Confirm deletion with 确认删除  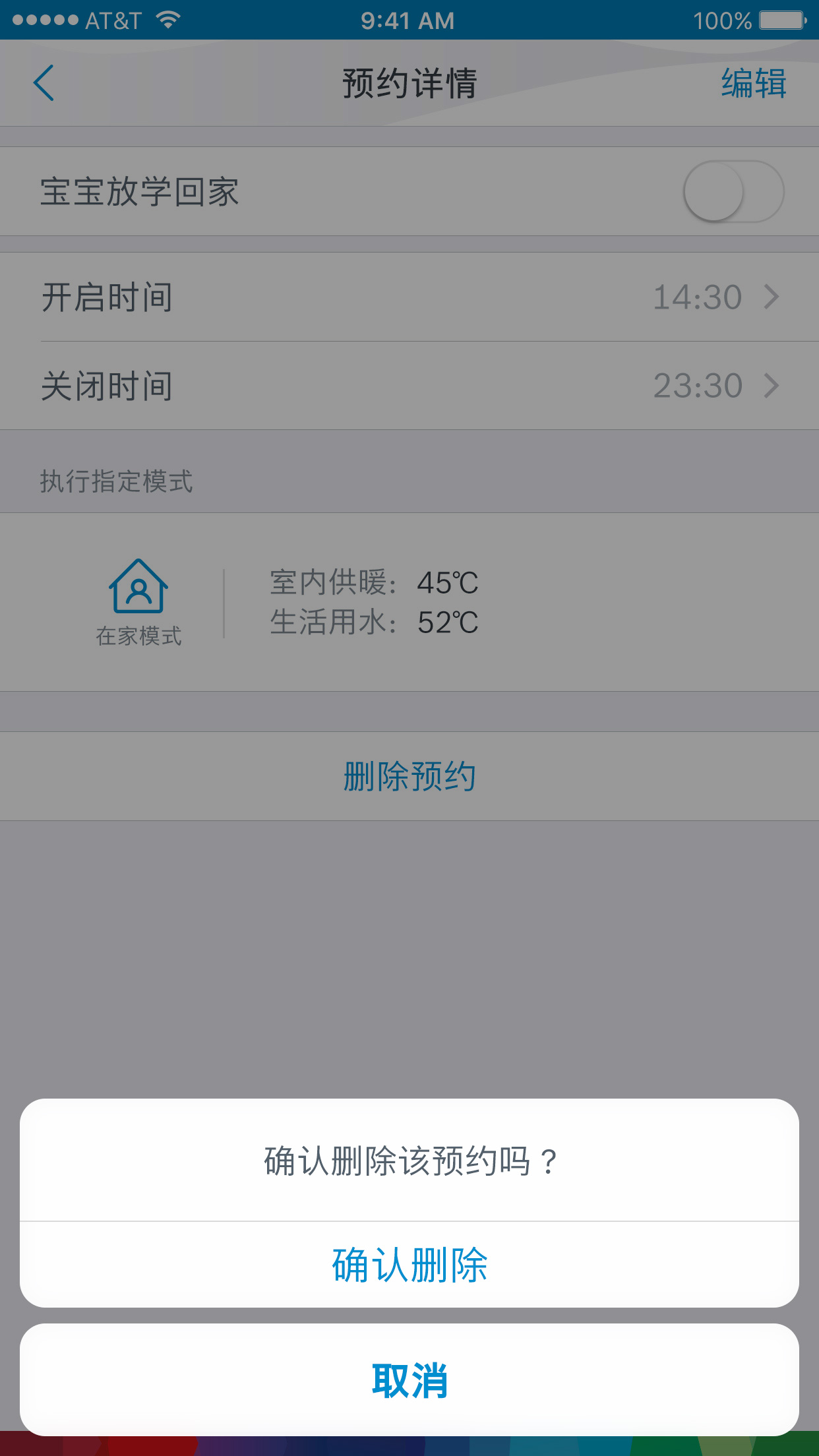409,1265
